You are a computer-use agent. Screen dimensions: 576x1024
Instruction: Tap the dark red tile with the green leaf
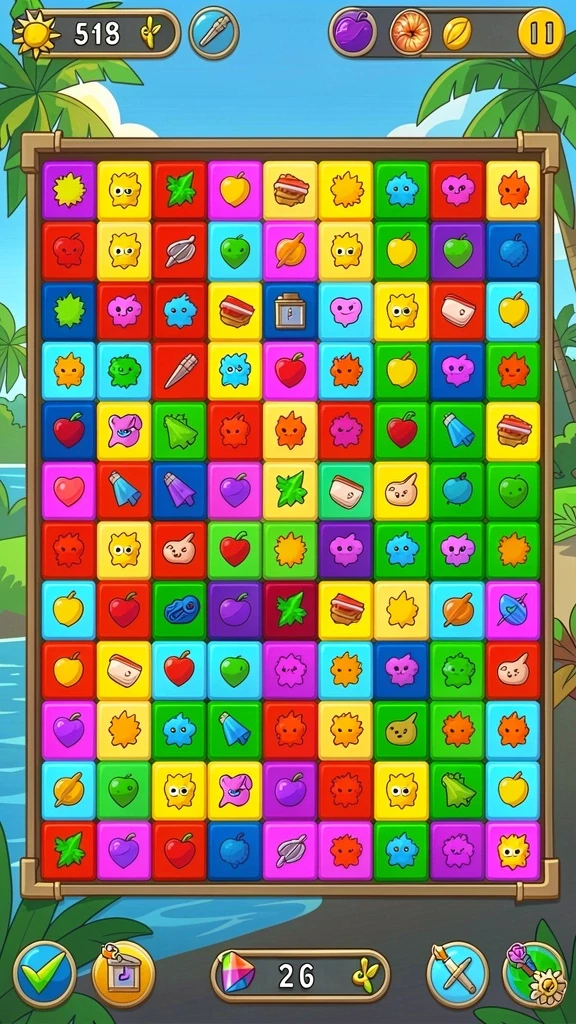(291, 611)
